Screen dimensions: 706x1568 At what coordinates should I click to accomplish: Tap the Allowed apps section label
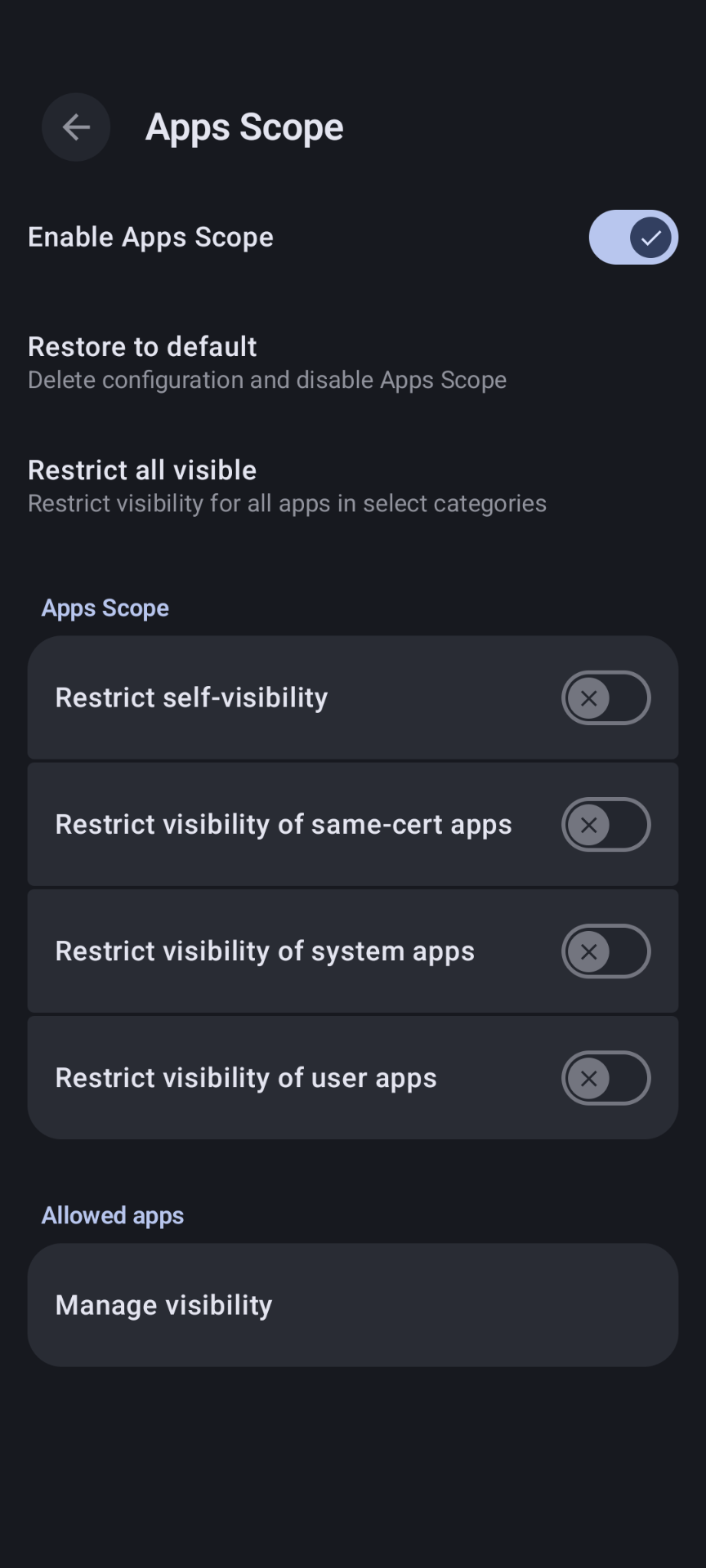(x=113, y=1215)
